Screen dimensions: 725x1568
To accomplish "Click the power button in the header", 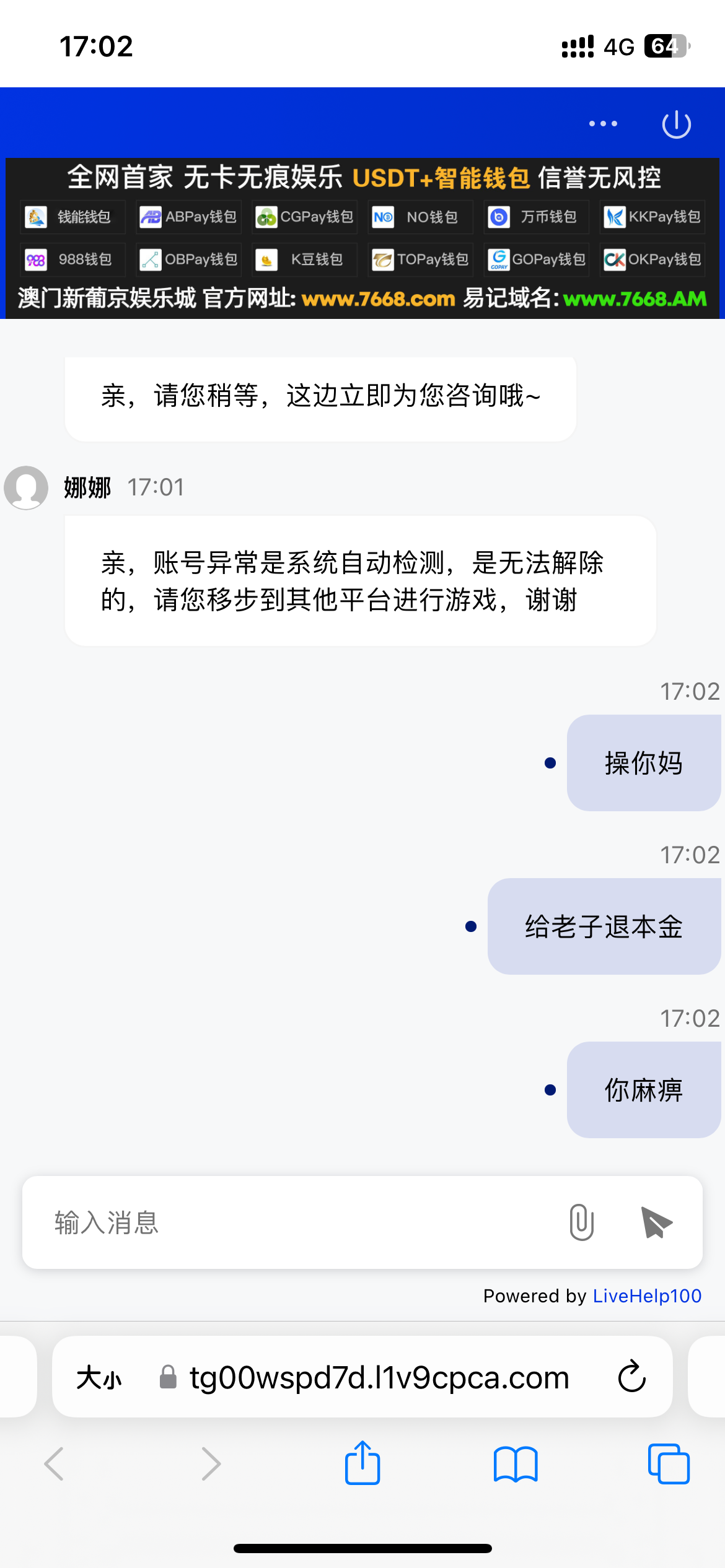I will [676, 123].
